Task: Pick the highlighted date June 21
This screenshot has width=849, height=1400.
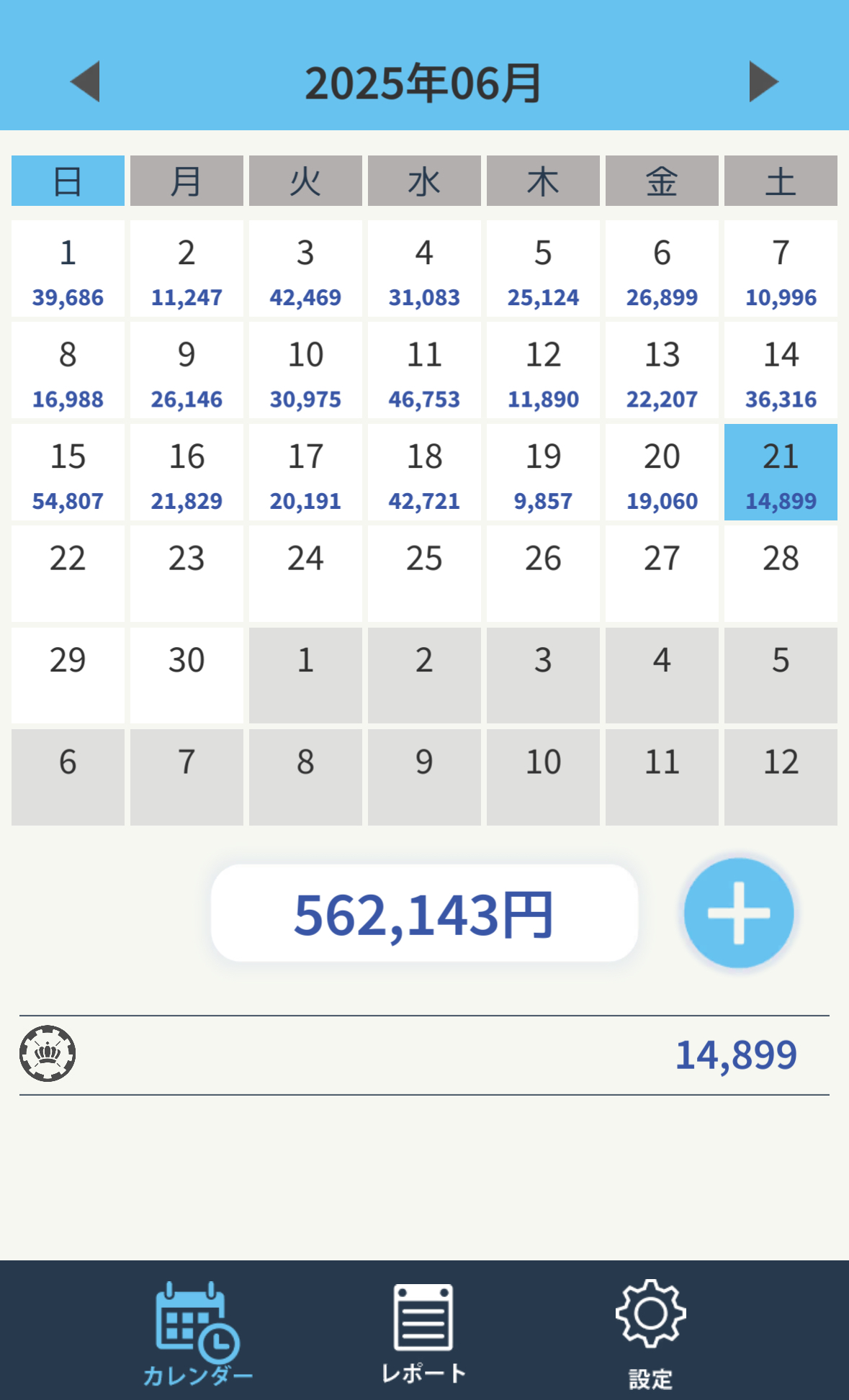Action: coord(781,472)
